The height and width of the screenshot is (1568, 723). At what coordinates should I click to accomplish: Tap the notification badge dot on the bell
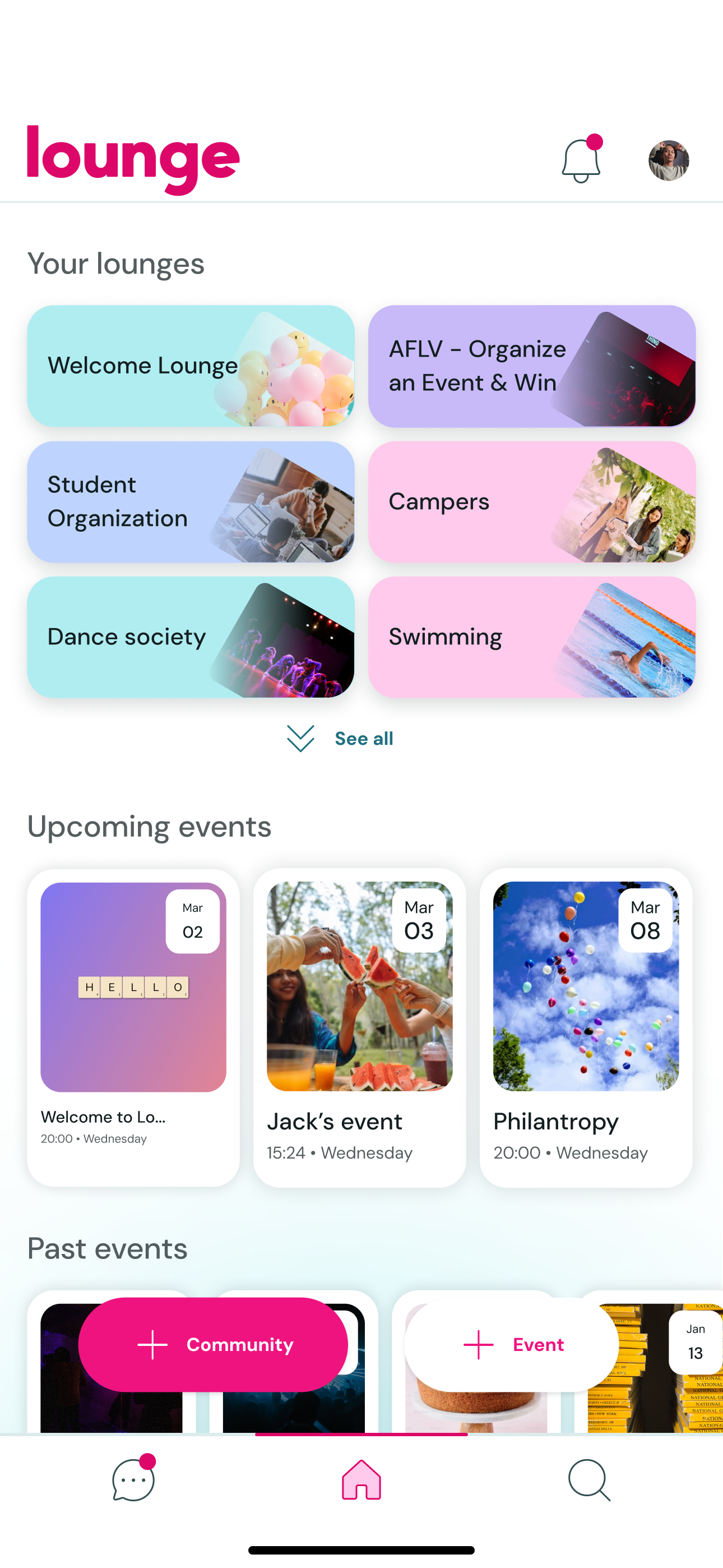595,142
